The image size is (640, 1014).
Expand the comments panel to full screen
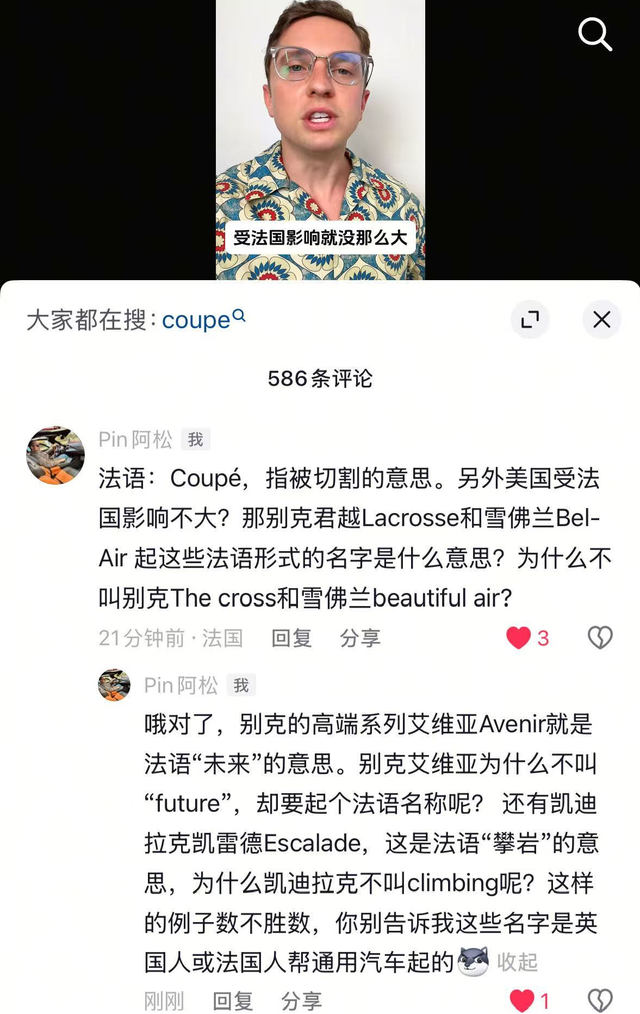click(530, 320)
